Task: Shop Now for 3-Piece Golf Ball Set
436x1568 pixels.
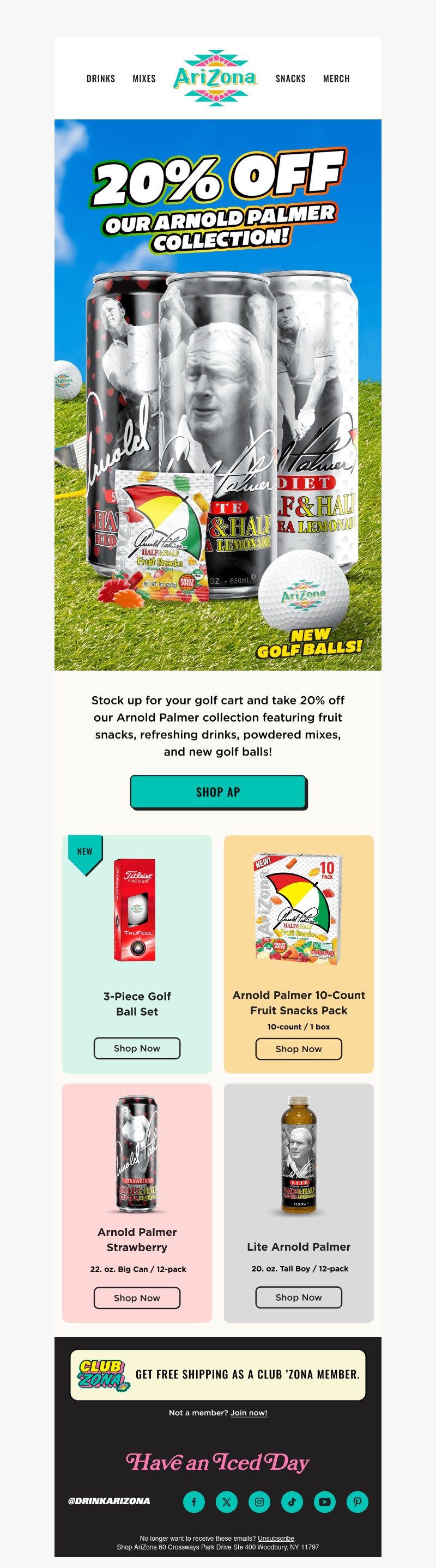Action: tap(137, 1048)
